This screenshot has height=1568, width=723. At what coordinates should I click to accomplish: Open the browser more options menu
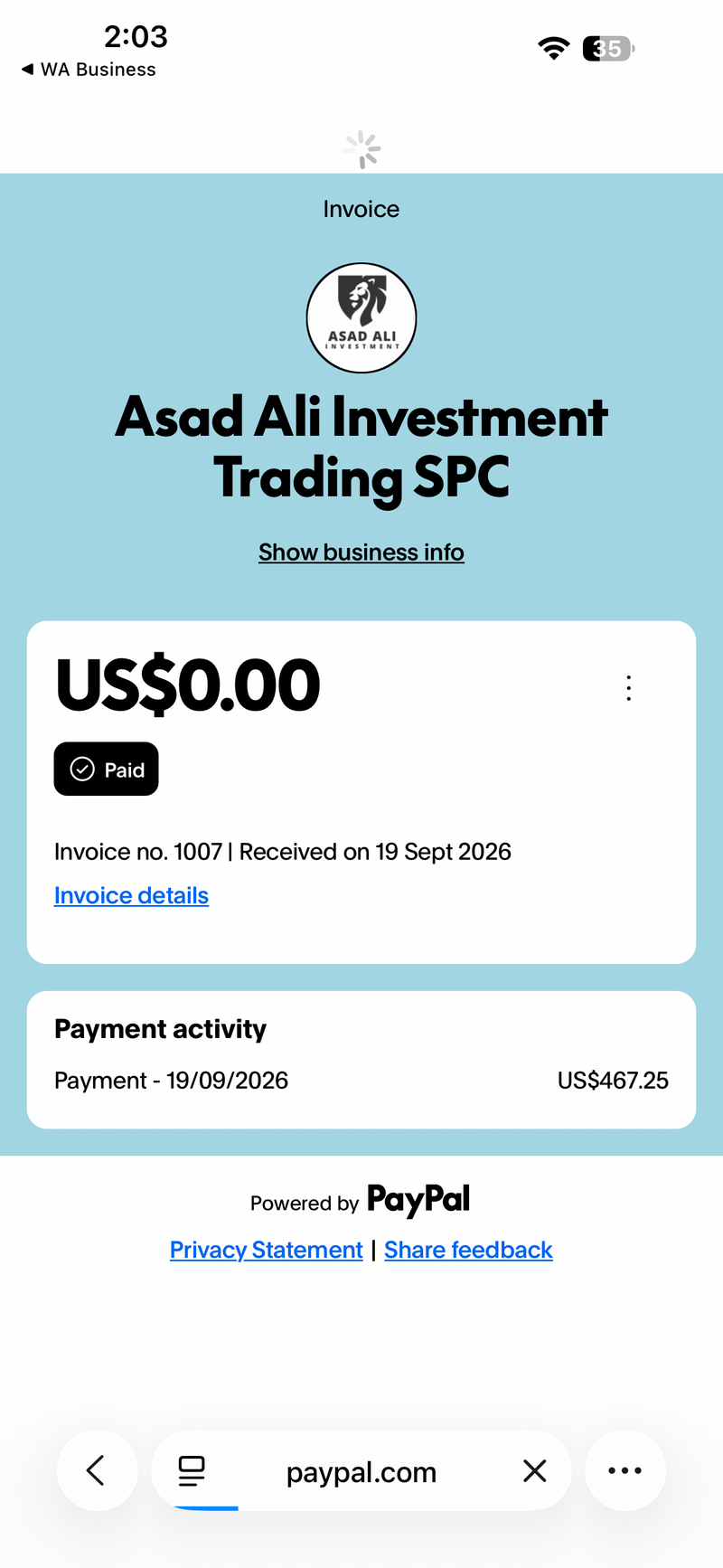[625, 1470]
